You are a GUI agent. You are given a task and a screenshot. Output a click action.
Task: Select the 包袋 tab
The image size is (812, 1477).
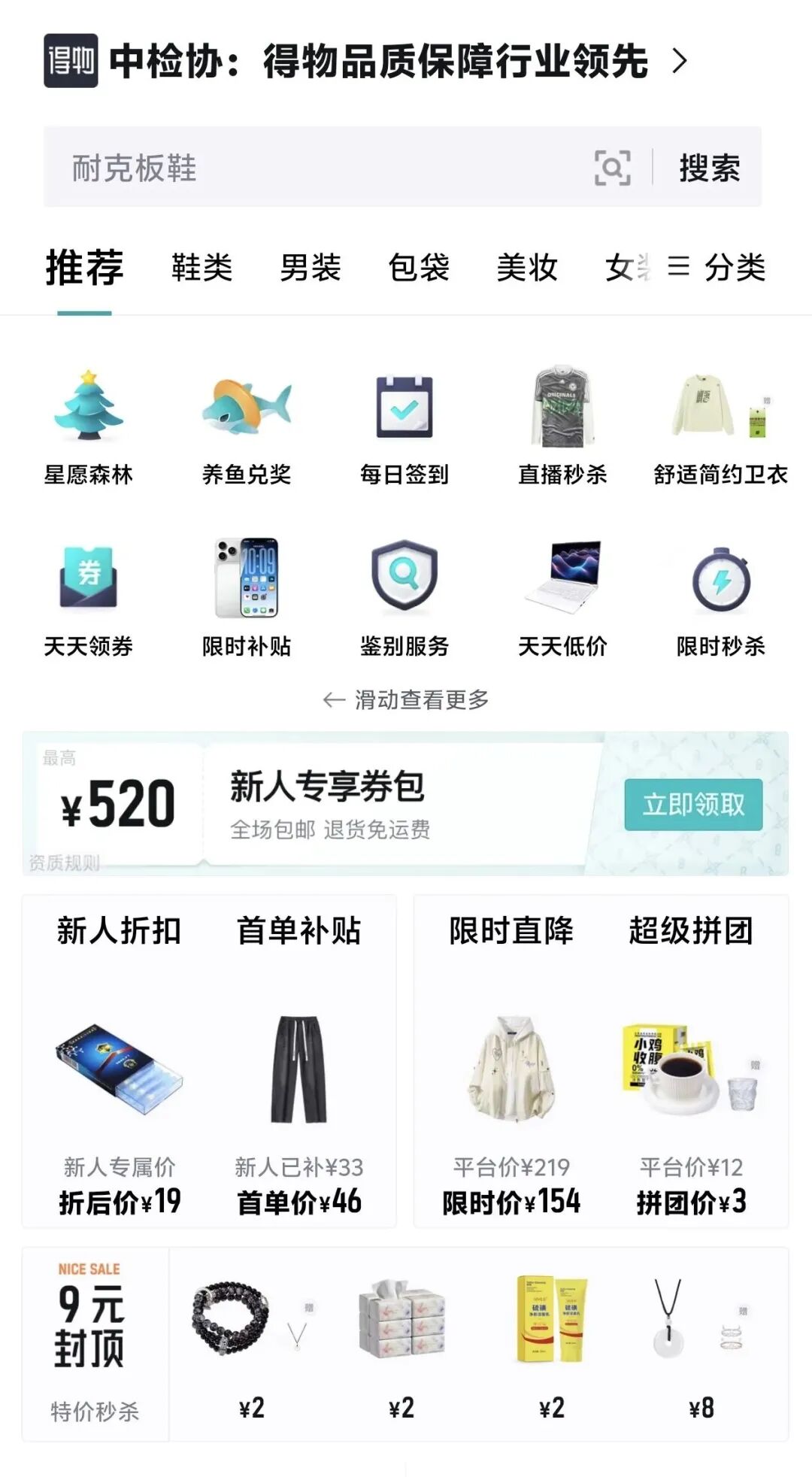(x=419, y=268)
